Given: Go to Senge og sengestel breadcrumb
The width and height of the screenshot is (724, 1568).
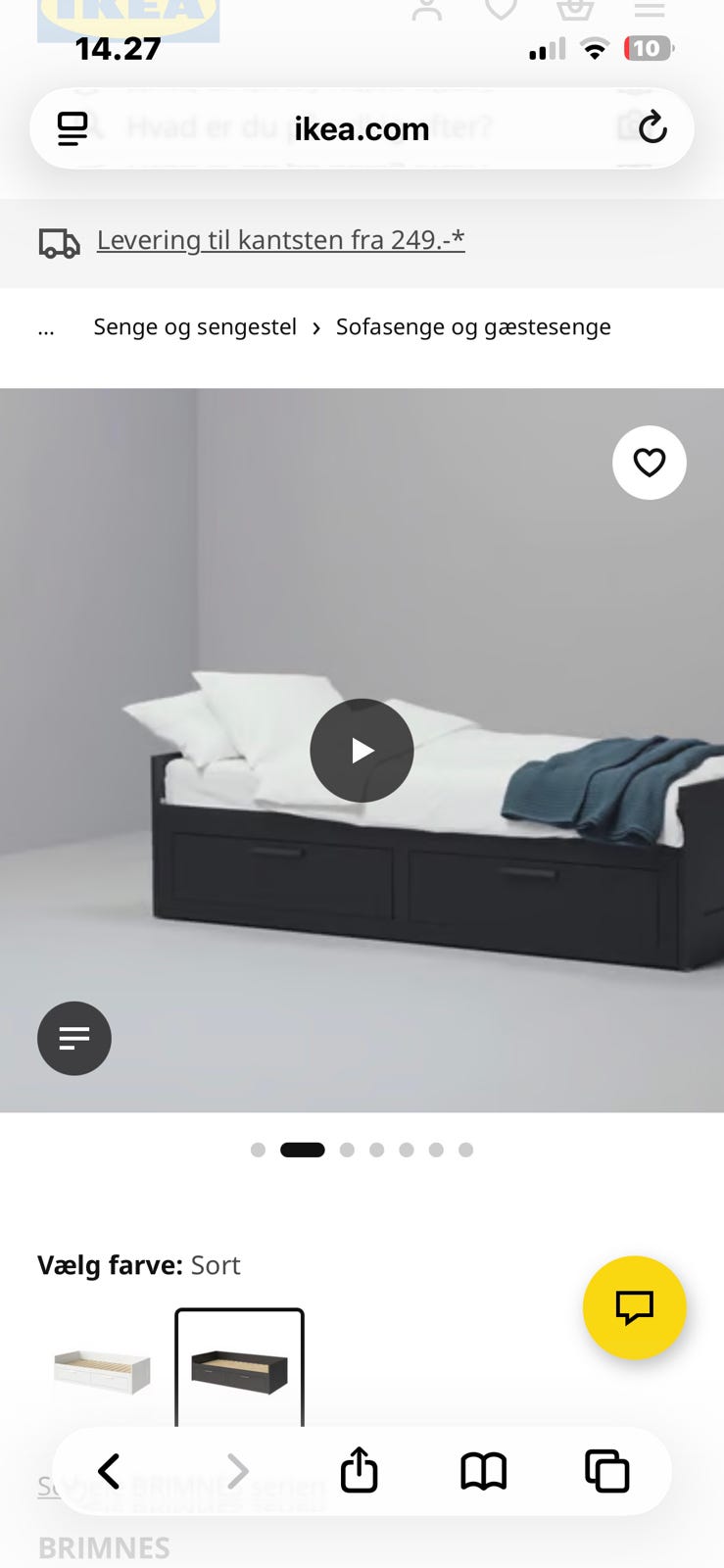Looking at the screenshot, I should 195,327.
